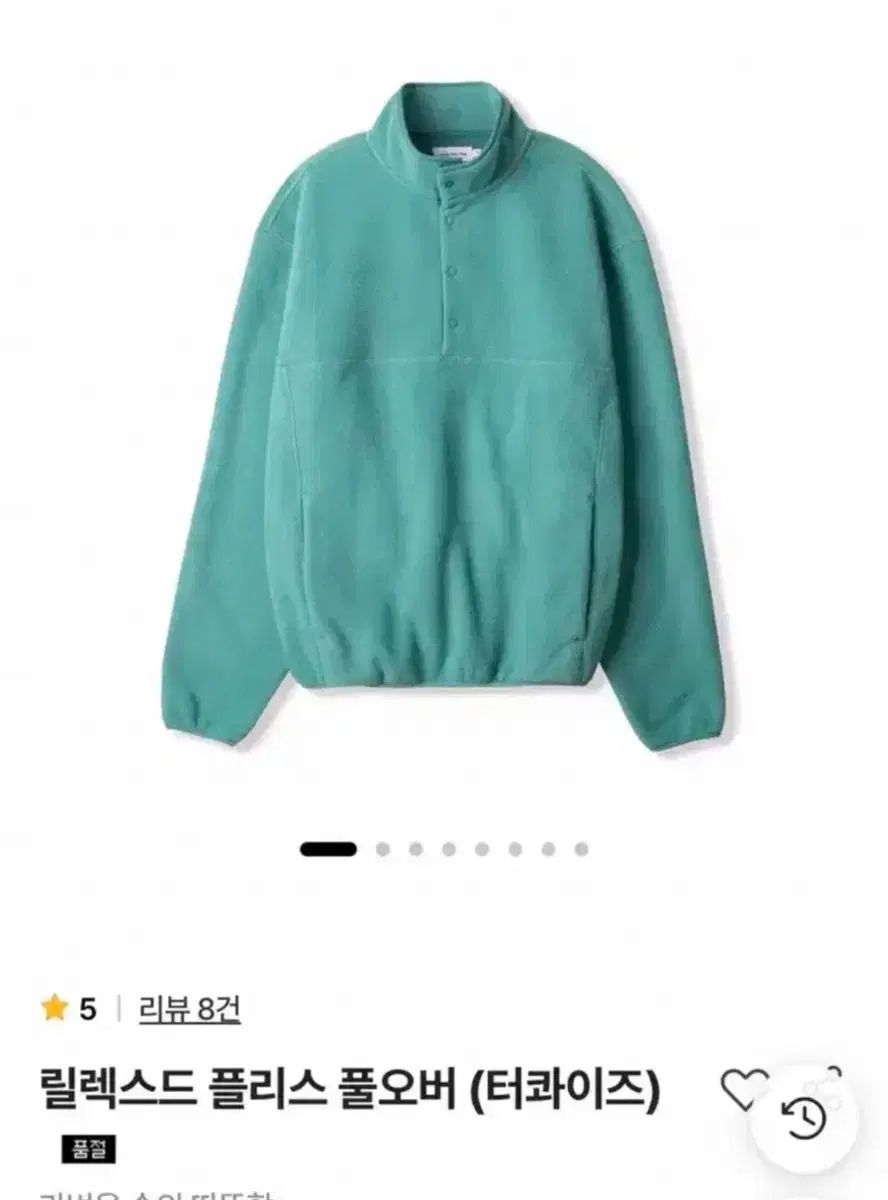Click the partially visible description text below 품절
Viewport: 888px width, 1200px height.
click(150, 1193)
